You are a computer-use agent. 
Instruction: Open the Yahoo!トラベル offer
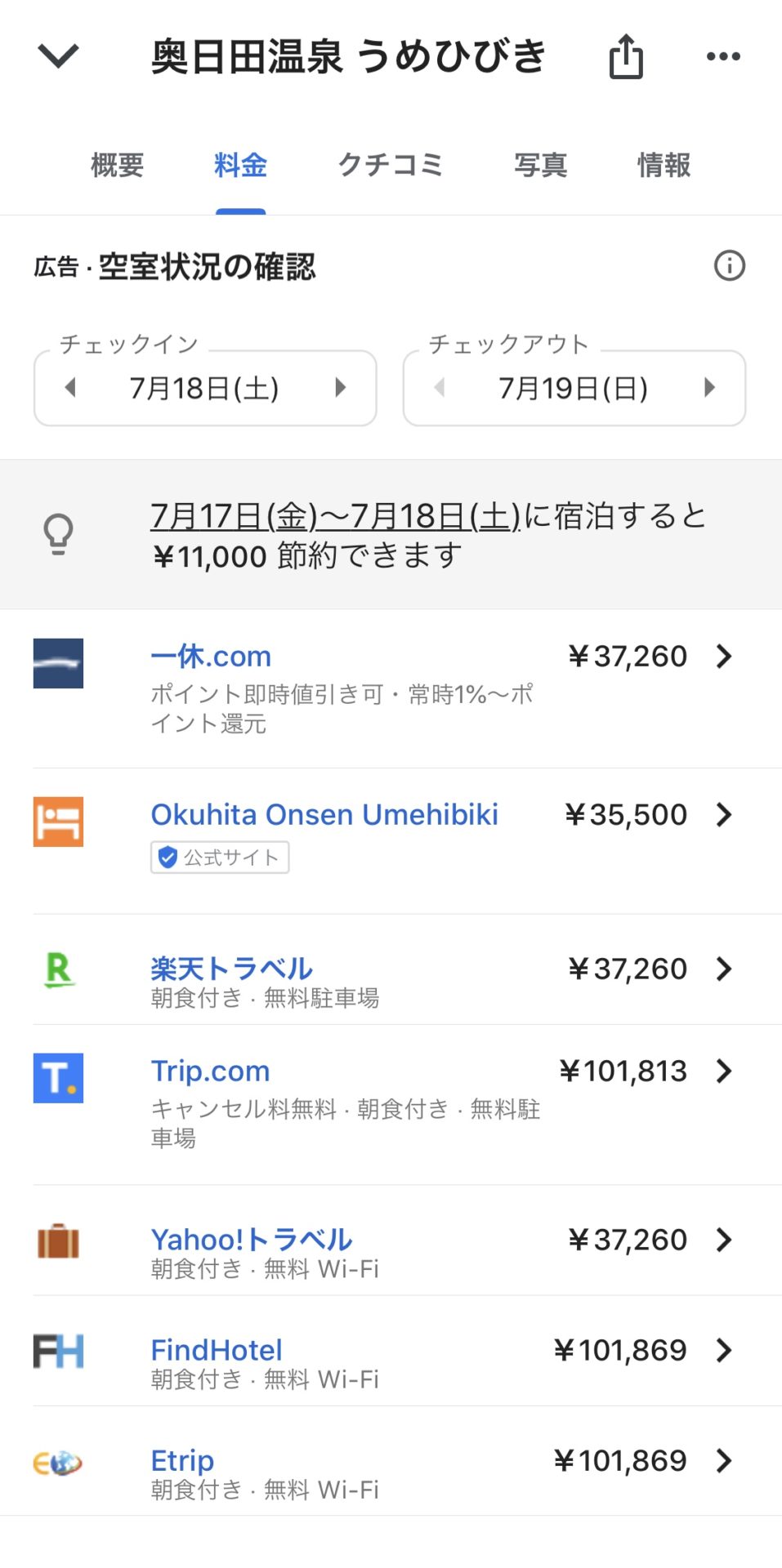tap(391, 1241)
